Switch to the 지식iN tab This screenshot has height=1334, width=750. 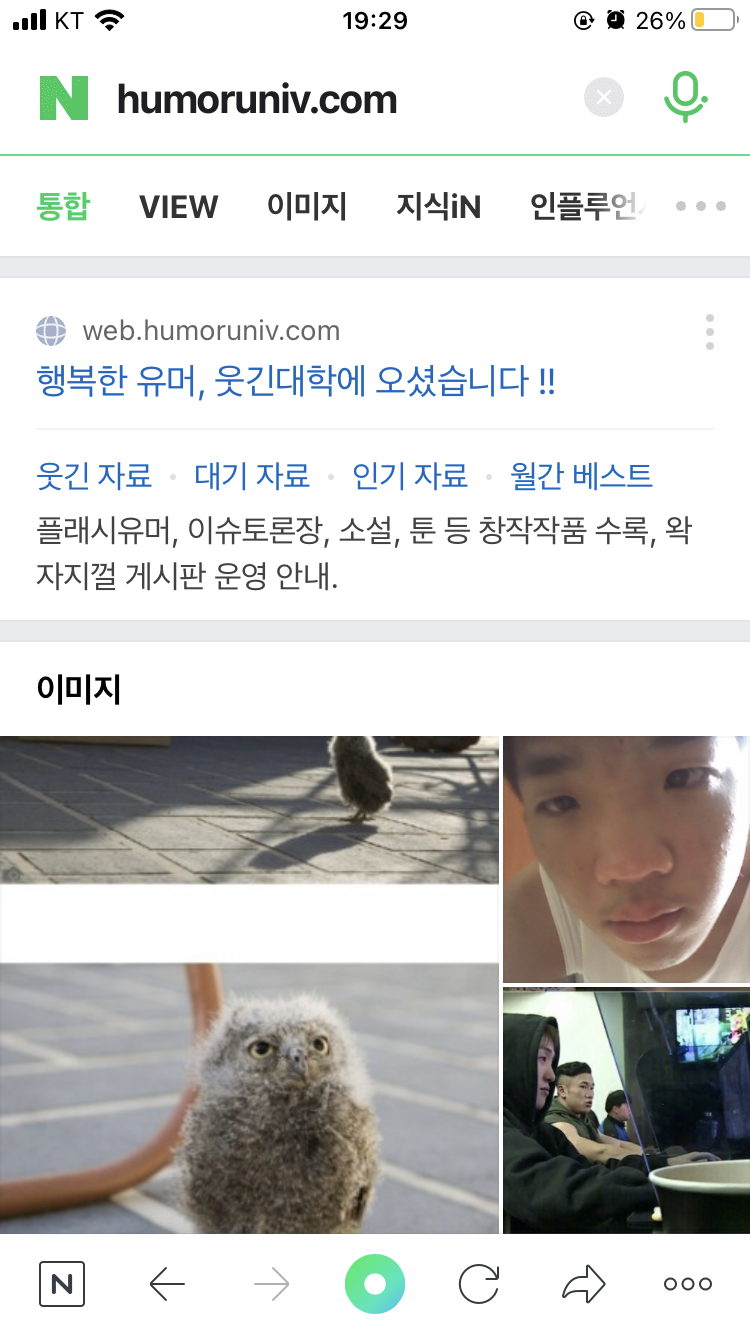pos(438,207)
